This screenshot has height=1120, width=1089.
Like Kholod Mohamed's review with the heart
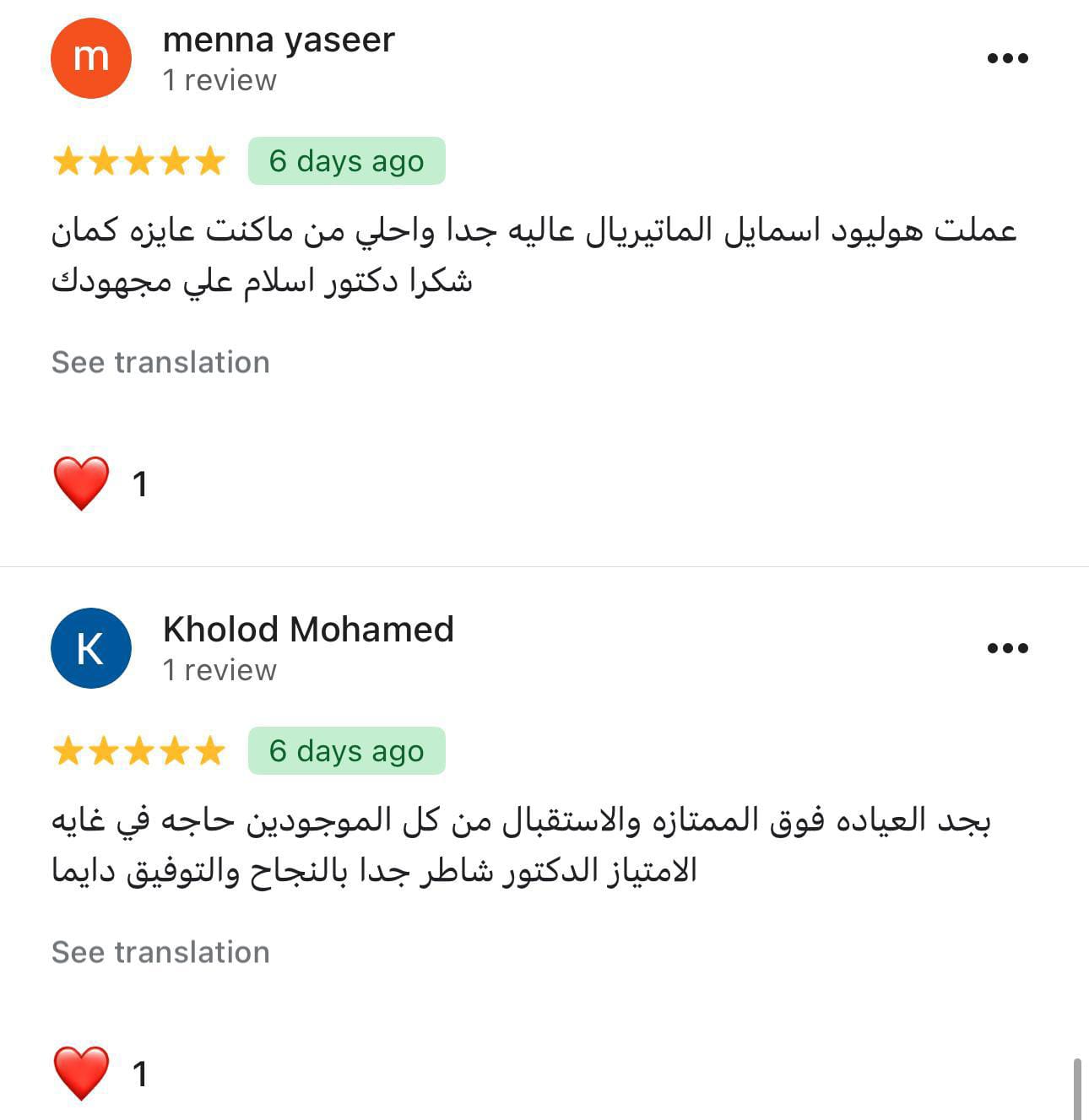click(82, 1074)
